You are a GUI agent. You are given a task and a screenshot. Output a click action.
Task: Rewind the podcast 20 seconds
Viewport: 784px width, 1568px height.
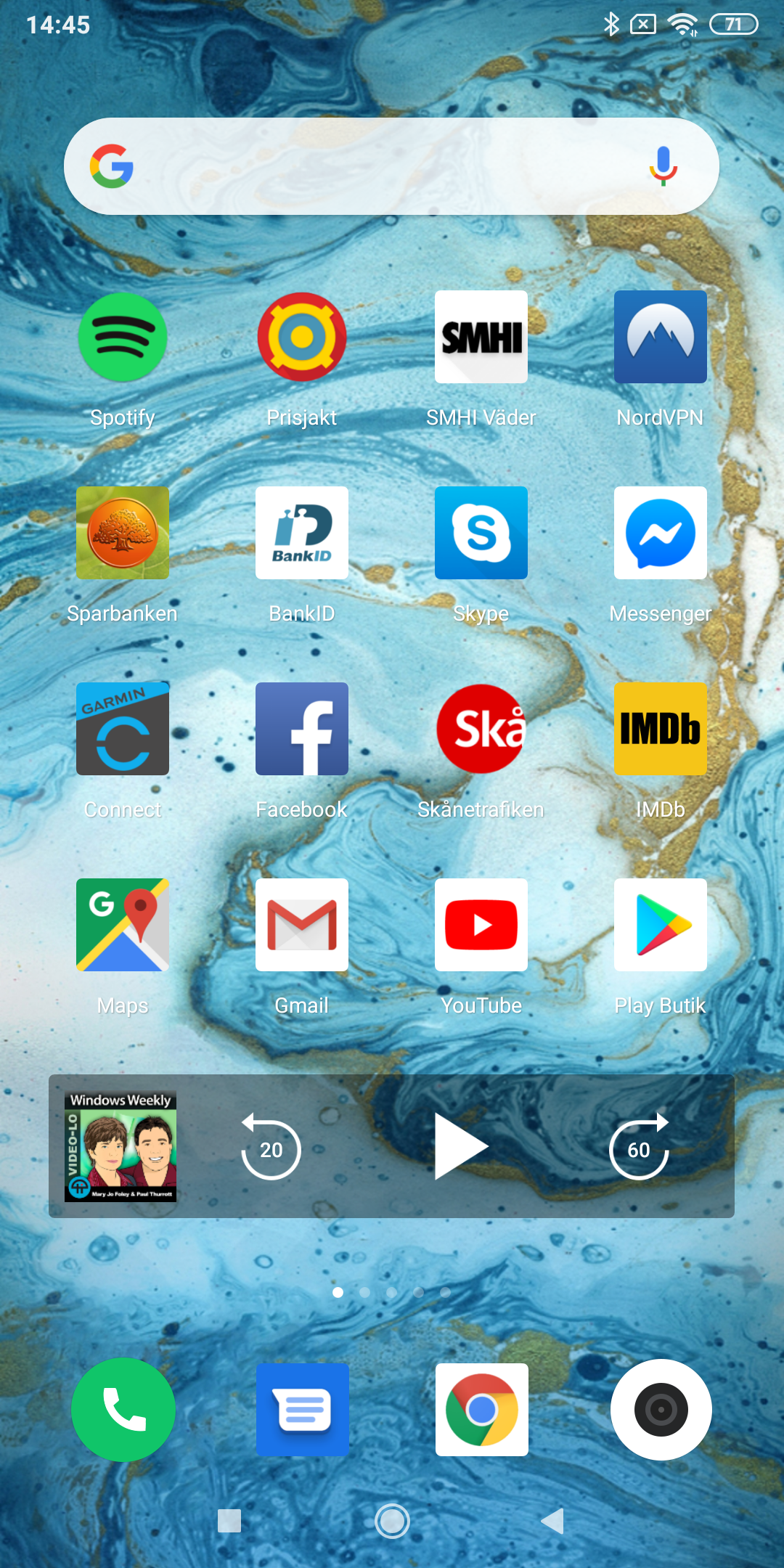pos(271,1148)
